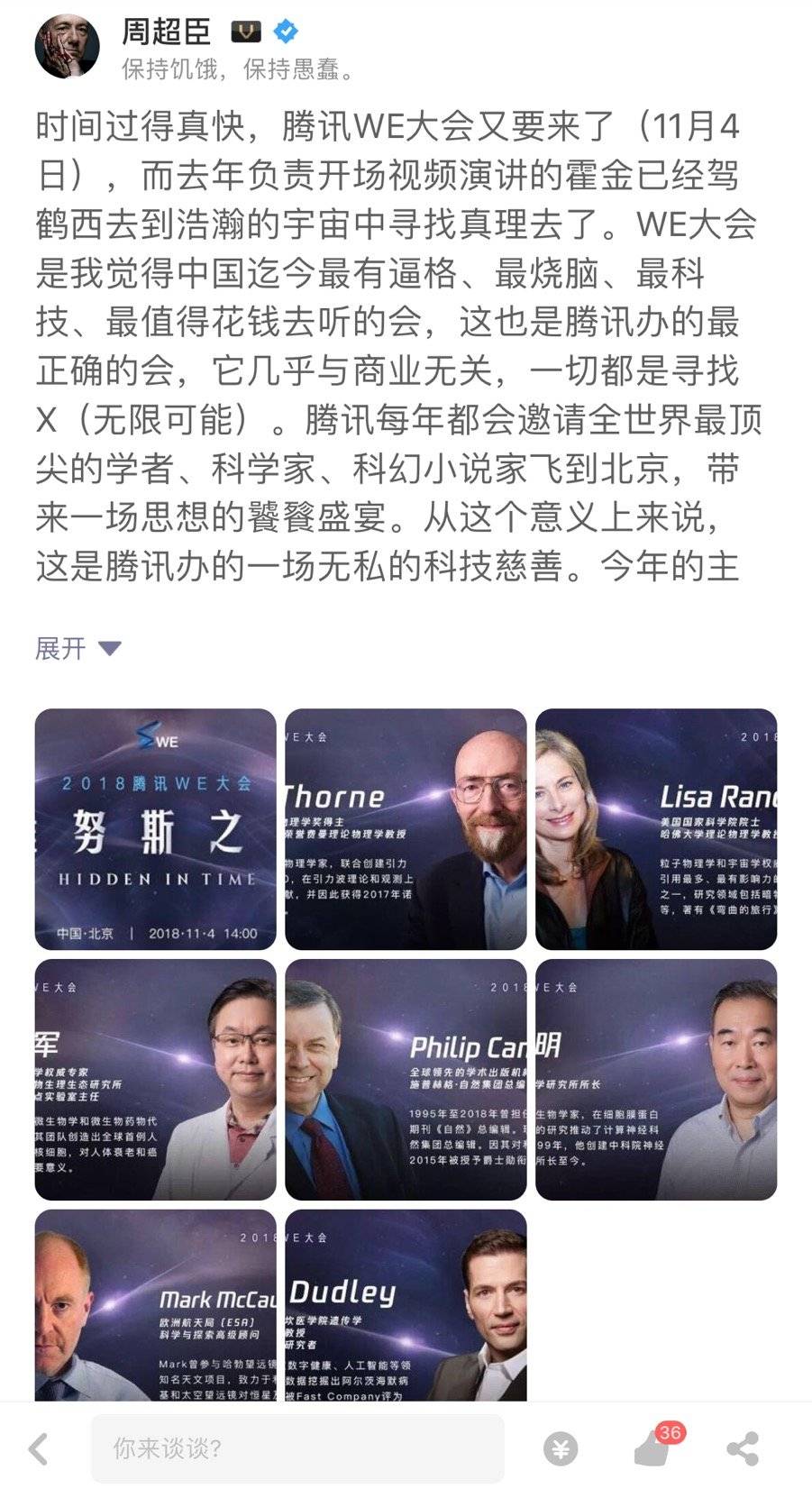Tip the author with the yen icon
The image size is (812, 1498).
pos(561,1449)
